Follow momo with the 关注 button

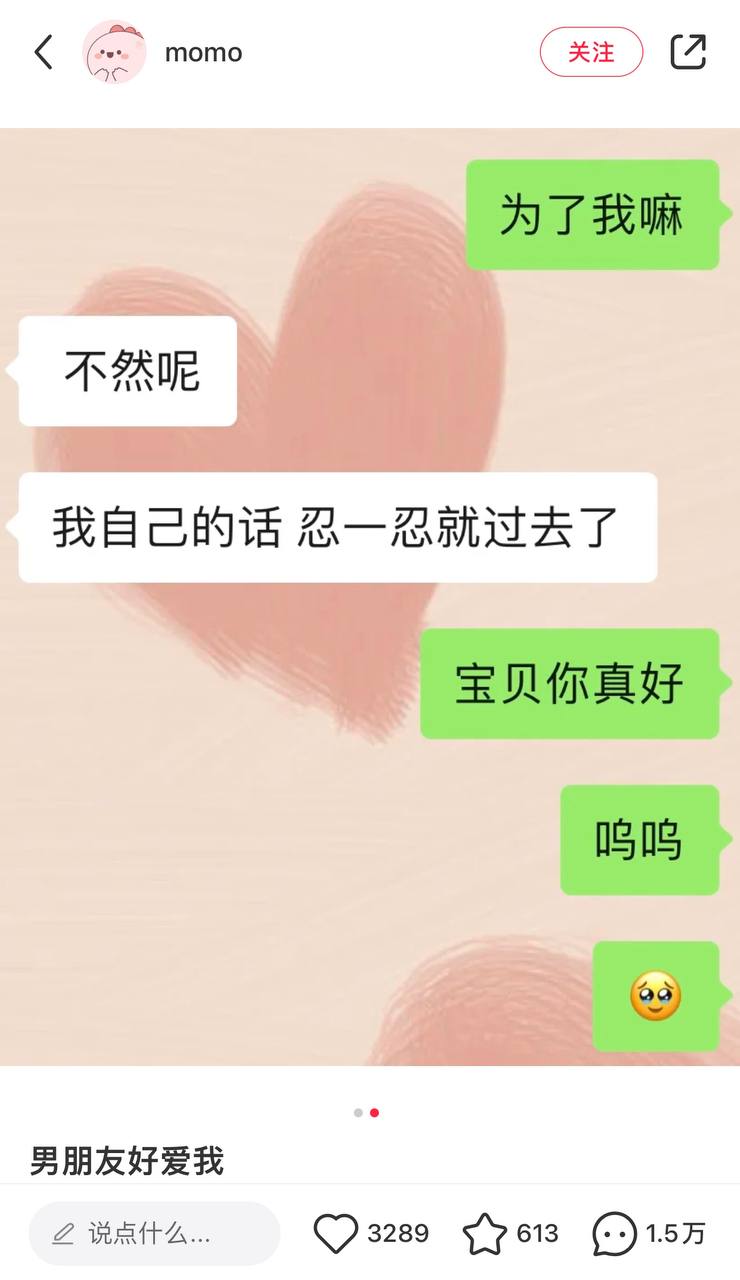(591, 52)
